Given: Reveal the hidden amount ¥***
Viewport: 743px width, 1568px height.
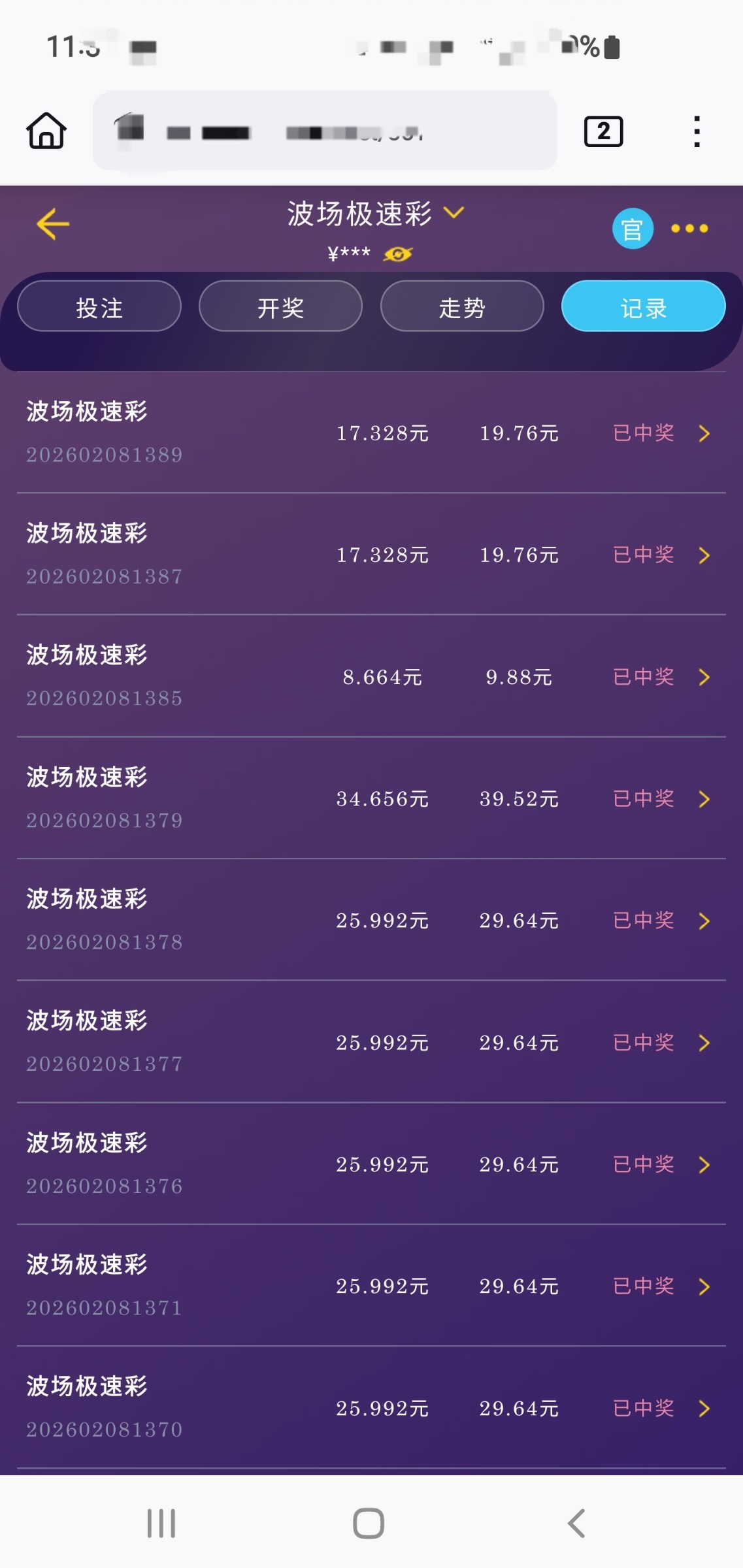Looking at the screenshot, I should [349, 253].
